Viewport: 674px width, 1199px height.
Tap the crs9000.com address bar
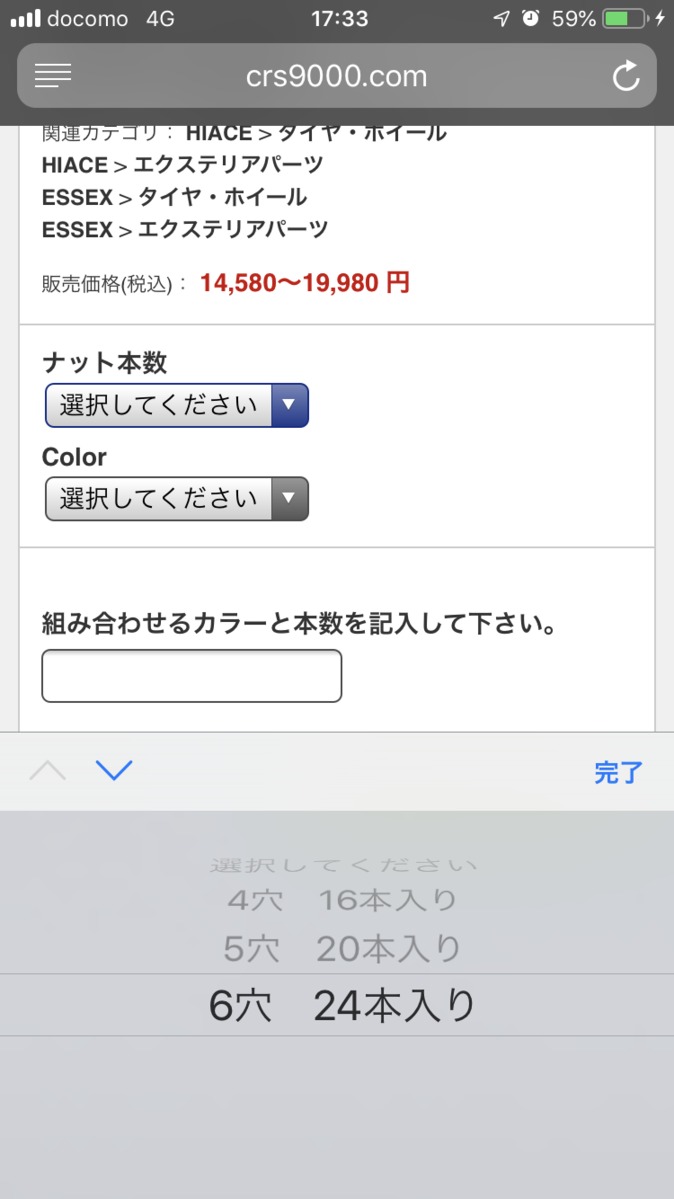click(x=337, y=76)
